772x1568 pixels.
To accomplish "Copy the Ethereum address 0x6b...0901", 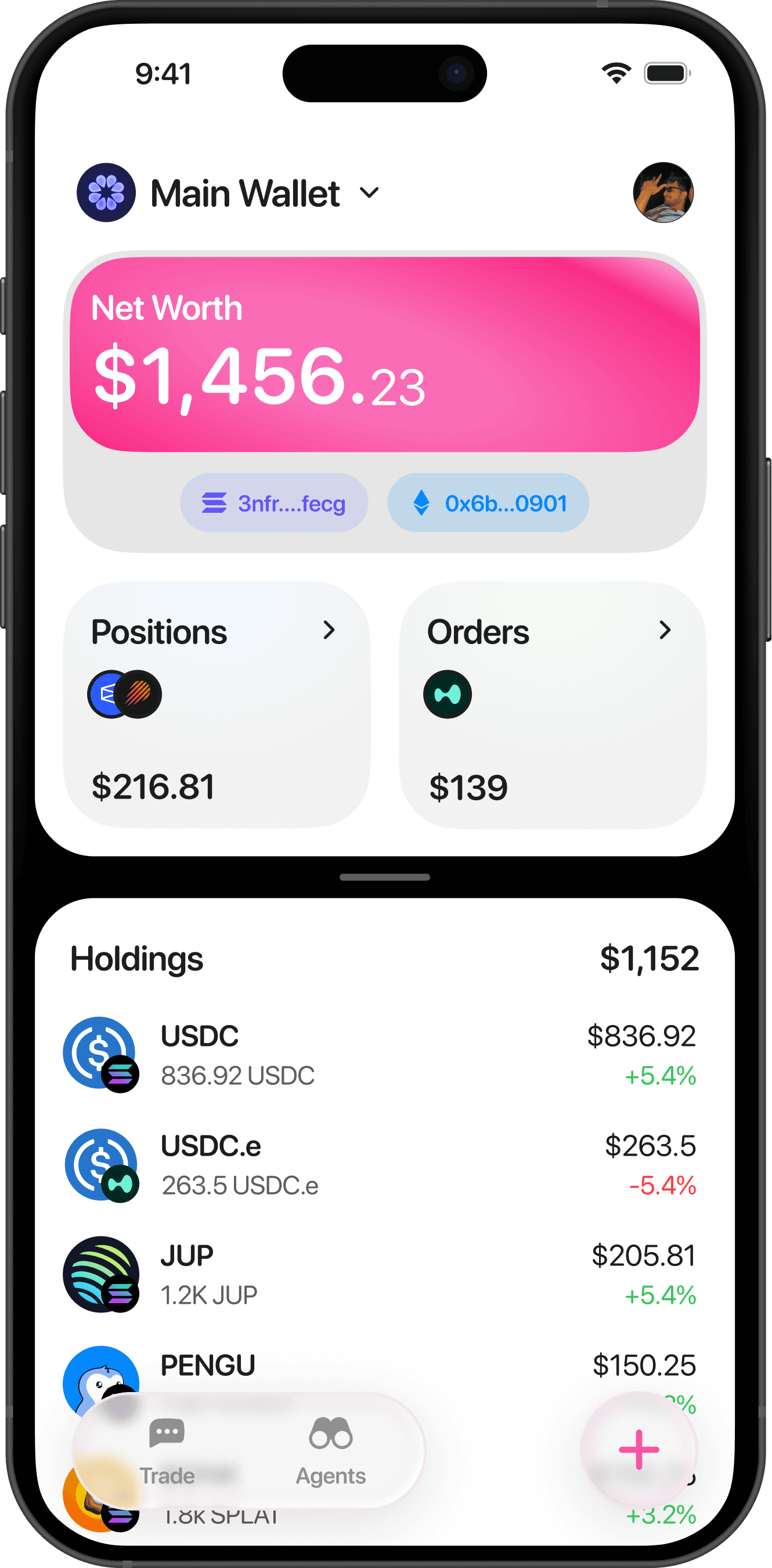I will [488, 504].
